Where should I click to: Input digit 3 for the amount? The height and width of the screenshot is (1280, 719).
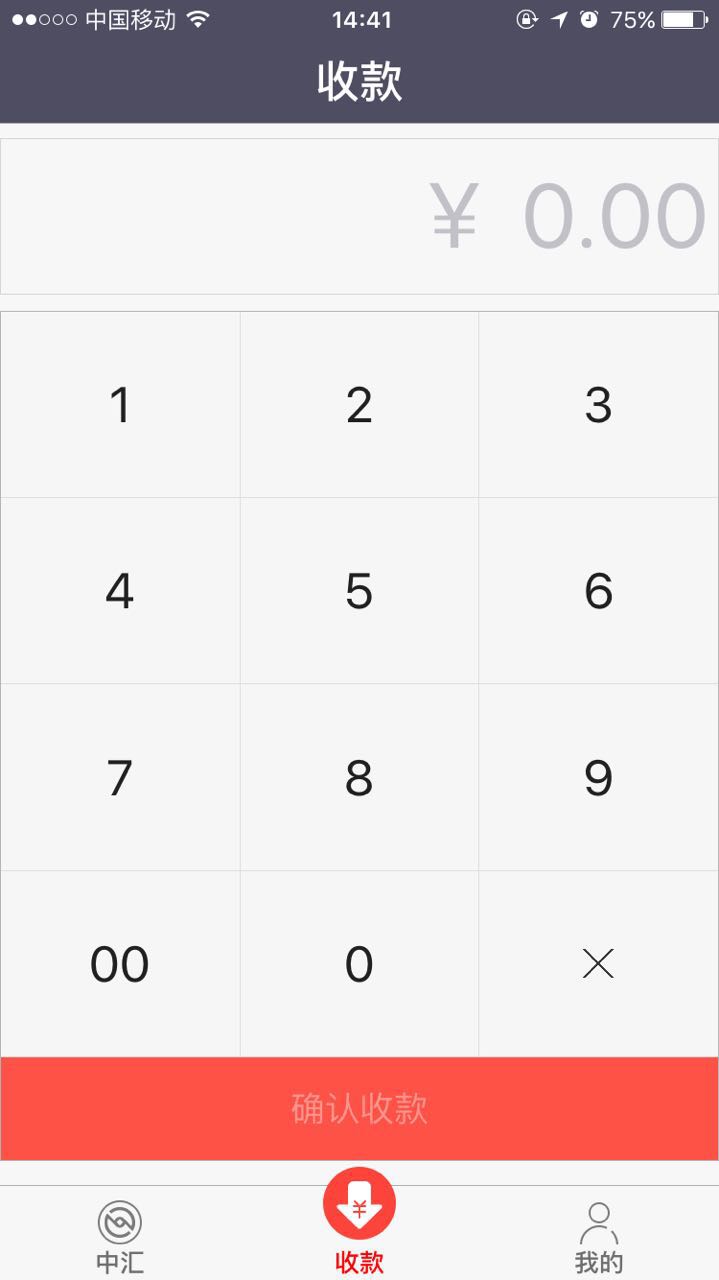point(598,405)
